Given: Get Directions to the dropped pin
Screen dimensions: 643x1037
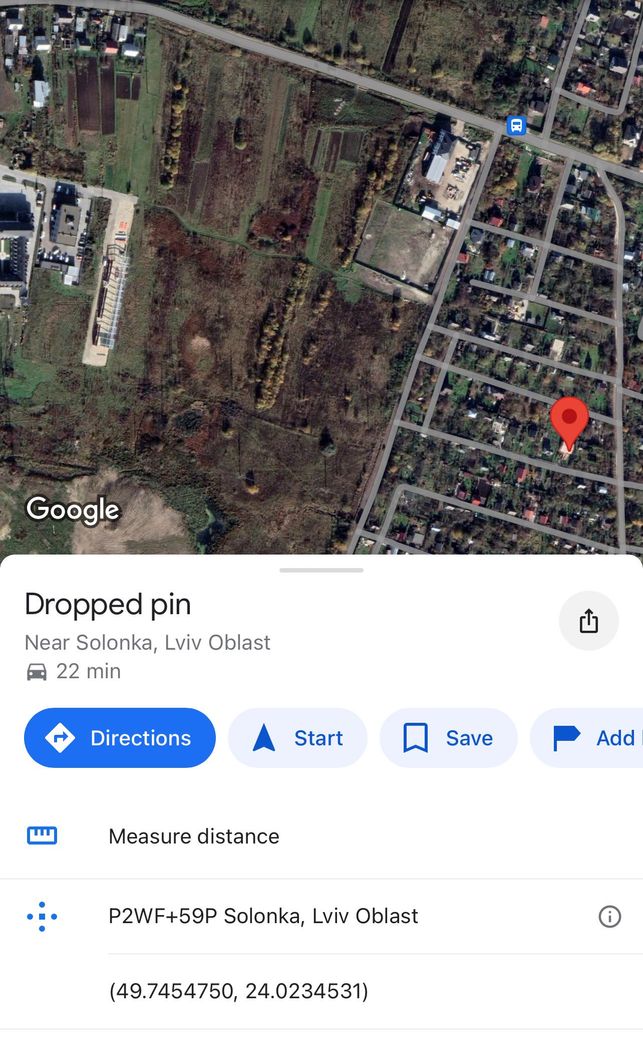Looking at the screenshot, I should (x=120, y=737).
